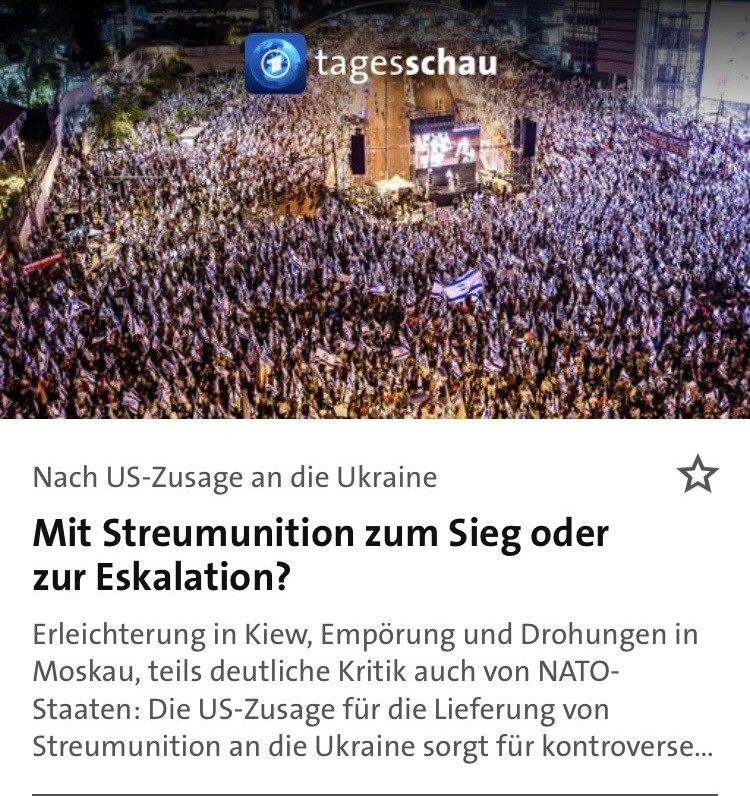Bookmark the Streumunition article with the star
Viewport: 750px width, 796px height.
[697, 475]
